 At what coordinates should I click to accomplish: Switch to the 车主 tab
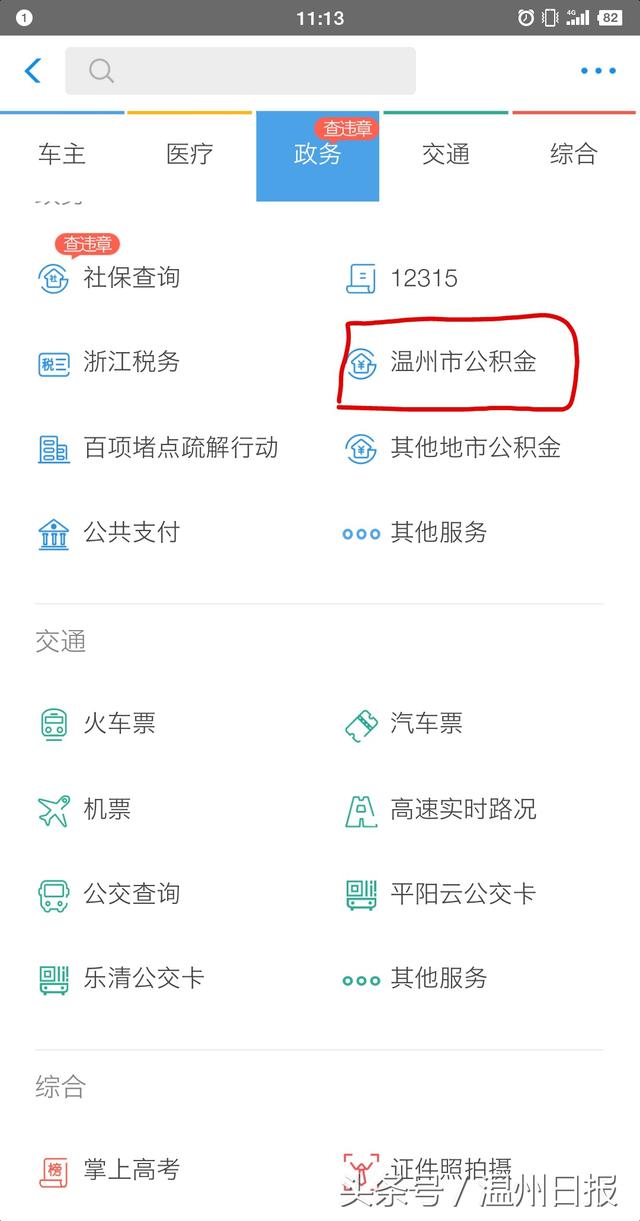click(x=62, y=154)
